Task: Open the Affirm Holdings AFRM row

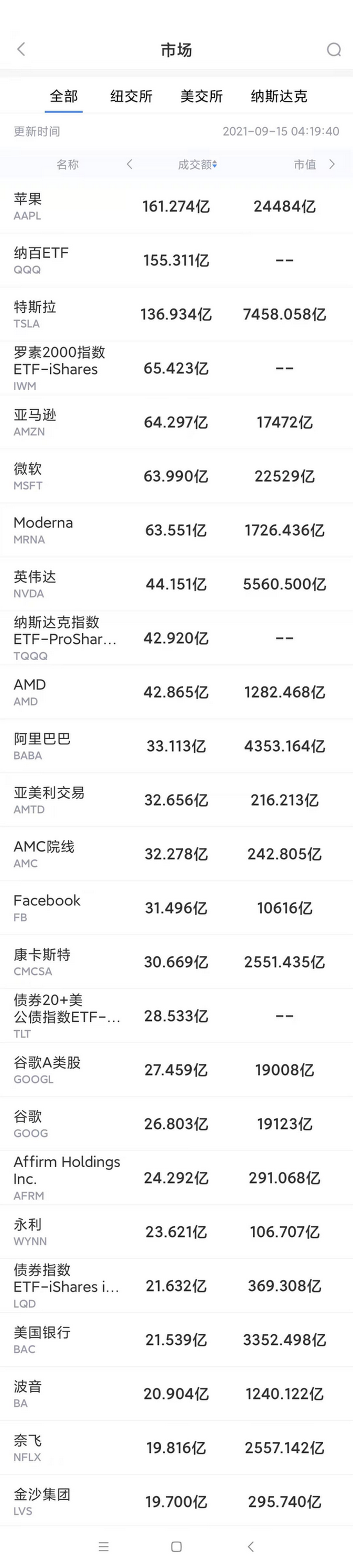Action: [x=176, y=1177]
